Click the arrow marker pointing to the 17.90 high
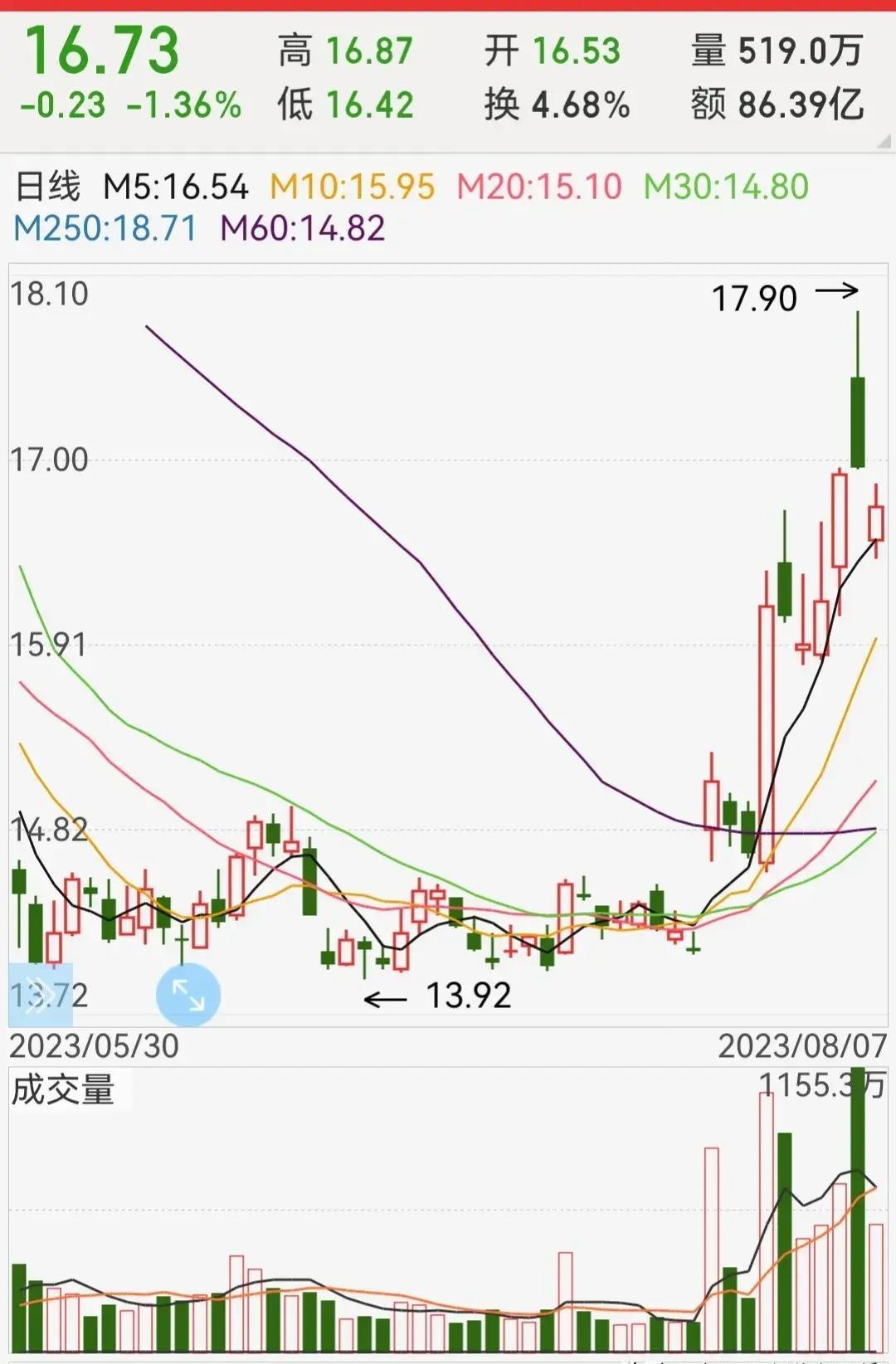The image size is (896, 1364). pos(836,291)
